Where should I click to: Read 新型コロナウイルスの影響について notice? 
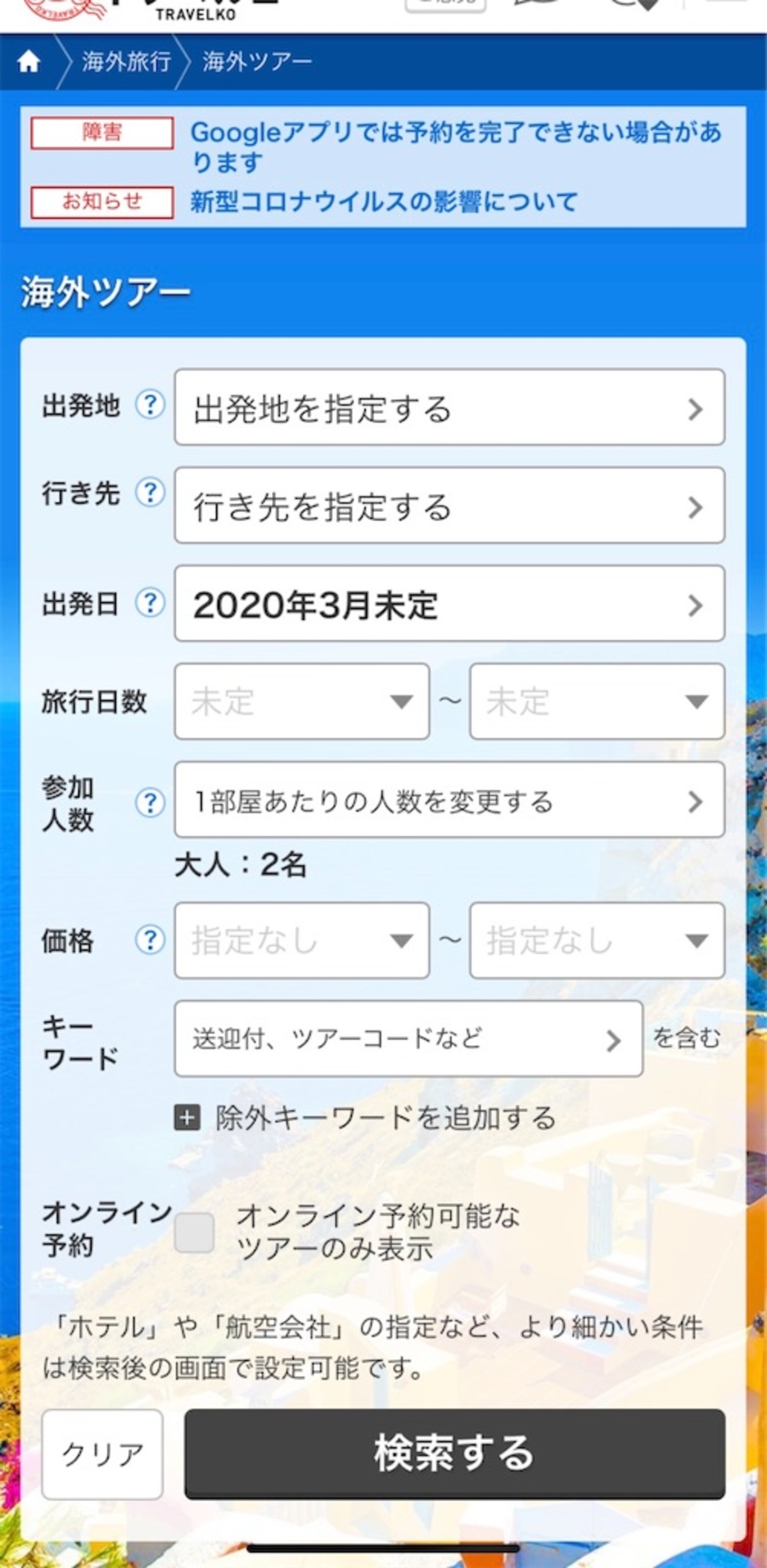[383, 202]
